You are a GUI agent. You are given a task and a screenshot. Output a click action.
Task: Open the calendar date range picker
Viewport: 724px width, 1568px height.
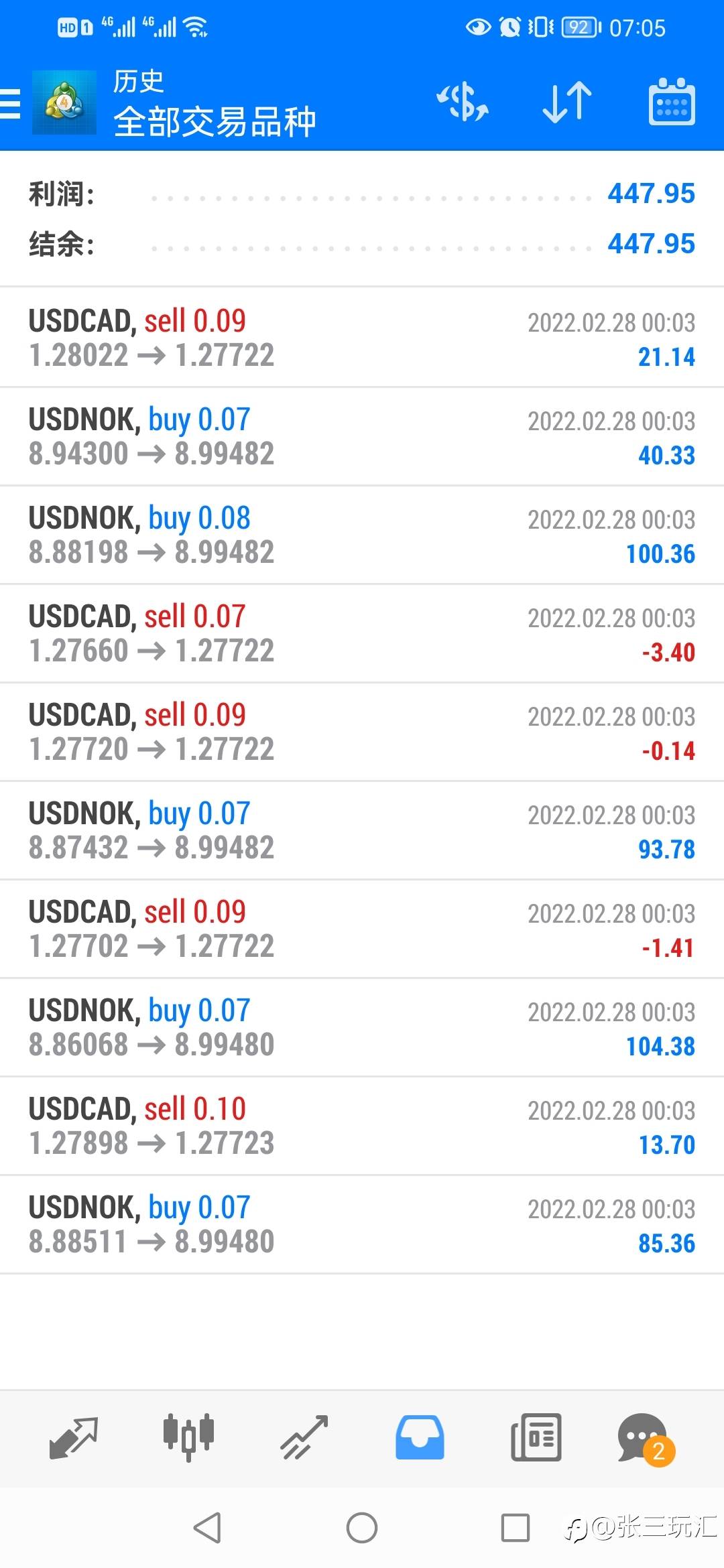(672, 102)
